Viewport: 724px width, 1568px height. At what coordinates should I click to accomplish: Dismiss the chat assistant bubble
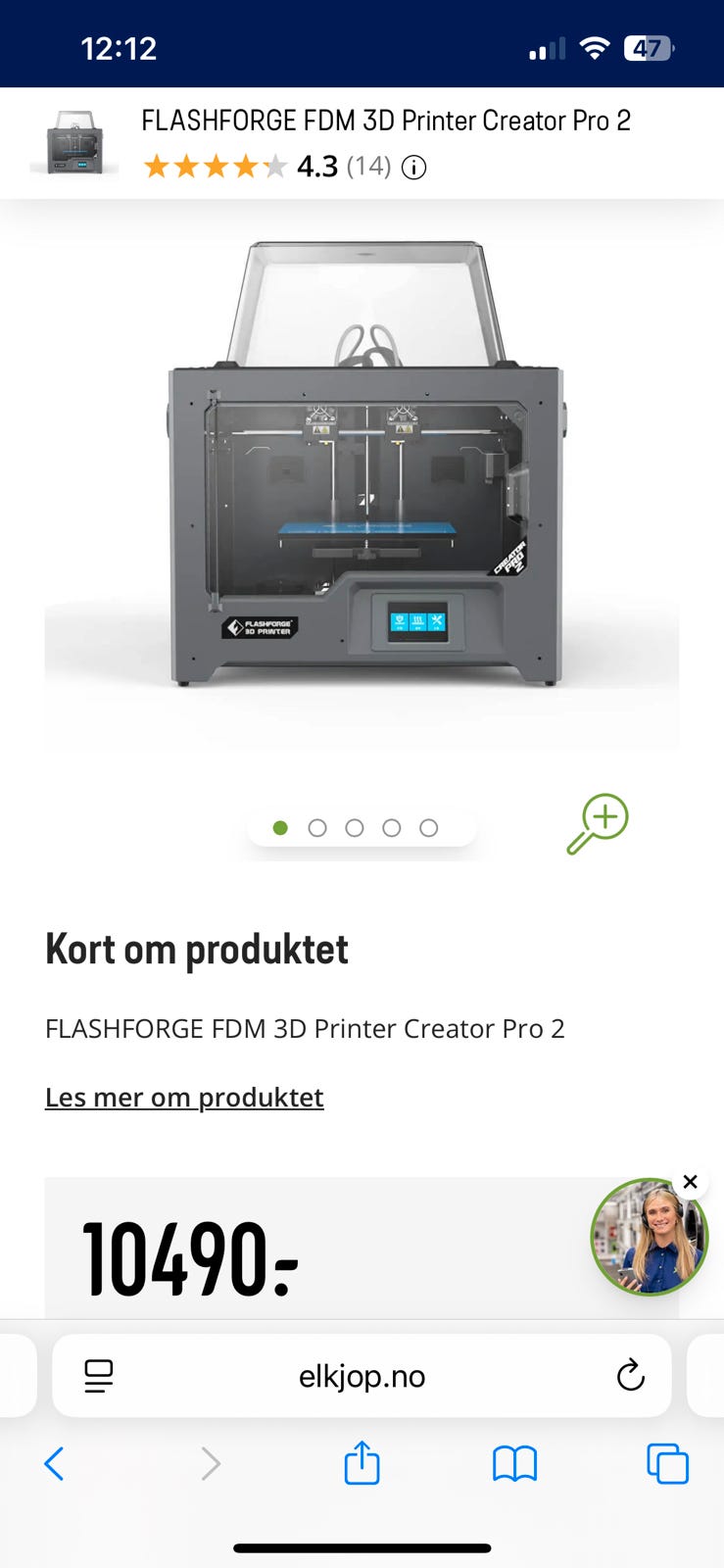pyautogui.click(x=691, y=1182)
